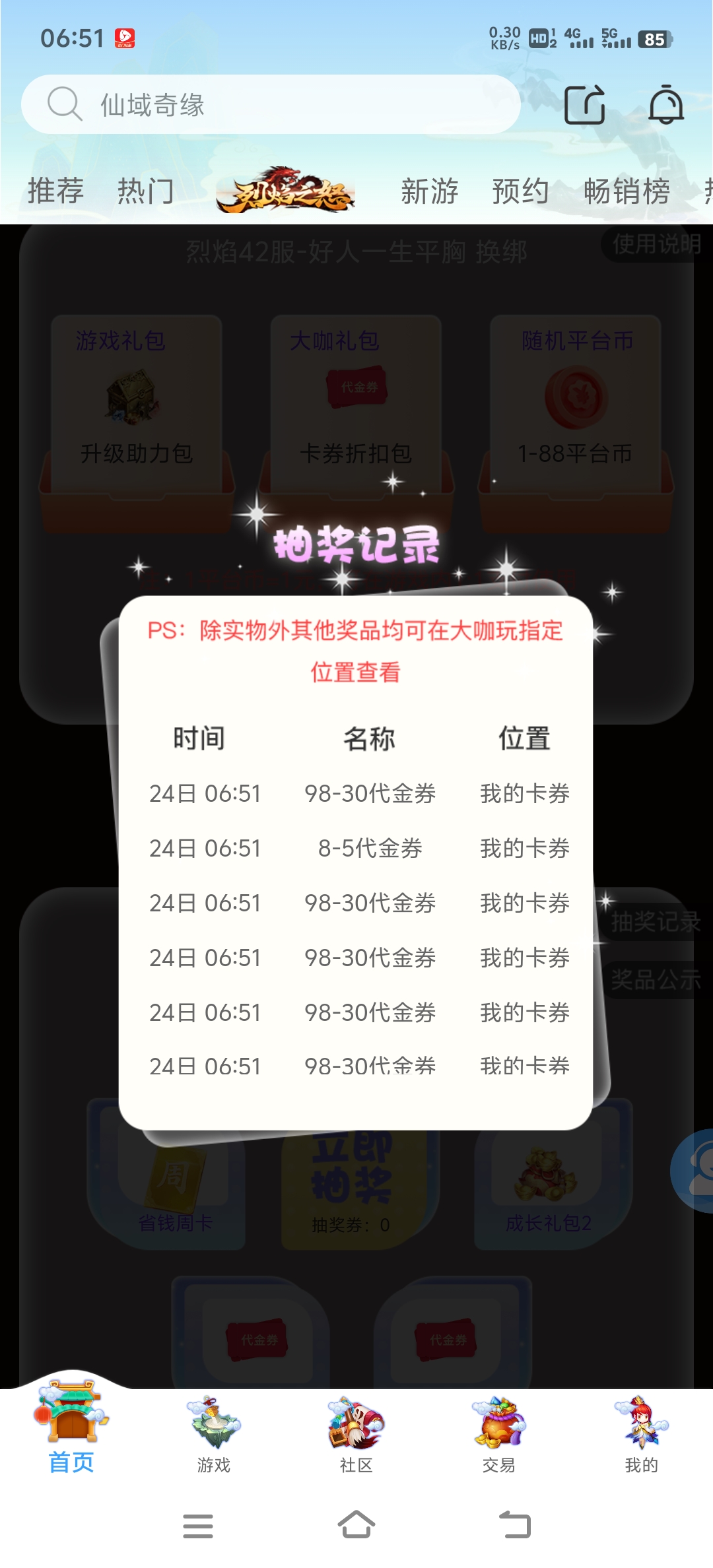
Task: Open the 仙域奇缘 search box
Action: [x=271, y=104]
